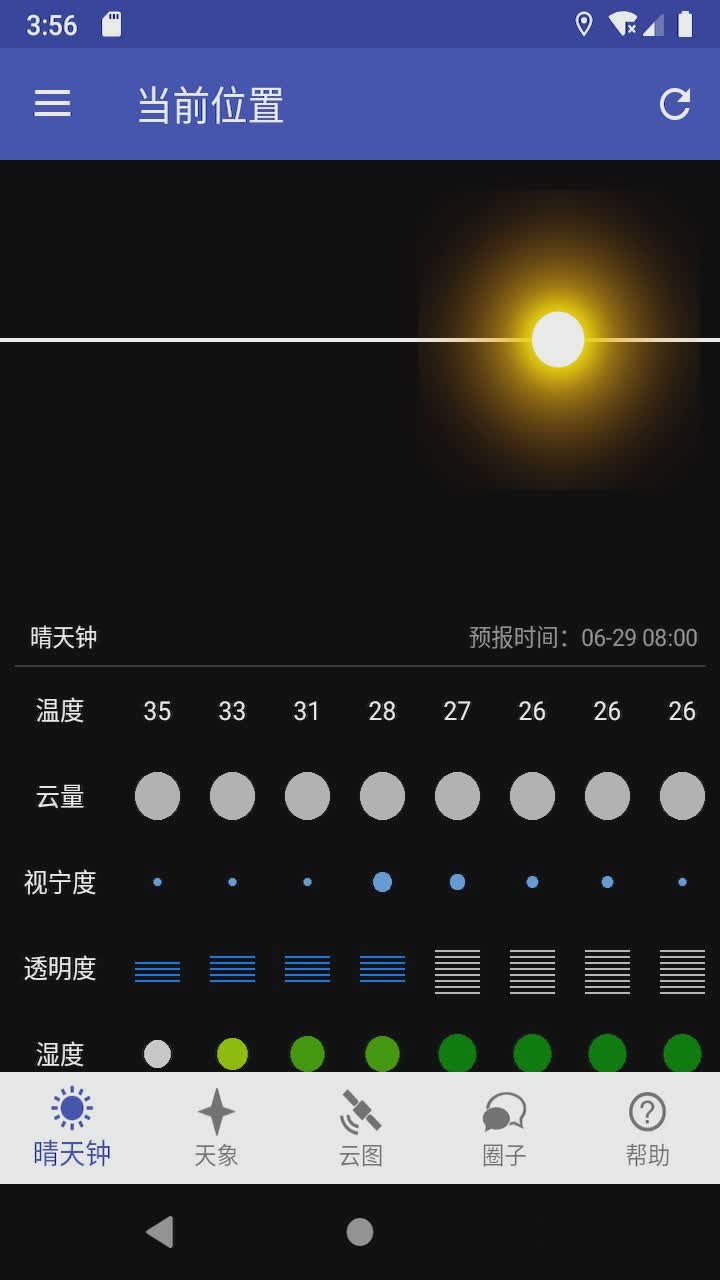Image resolution: width=720 pixels, height=1280 pixels.
Task: Select the 当前位置 title
Action: 210,104
